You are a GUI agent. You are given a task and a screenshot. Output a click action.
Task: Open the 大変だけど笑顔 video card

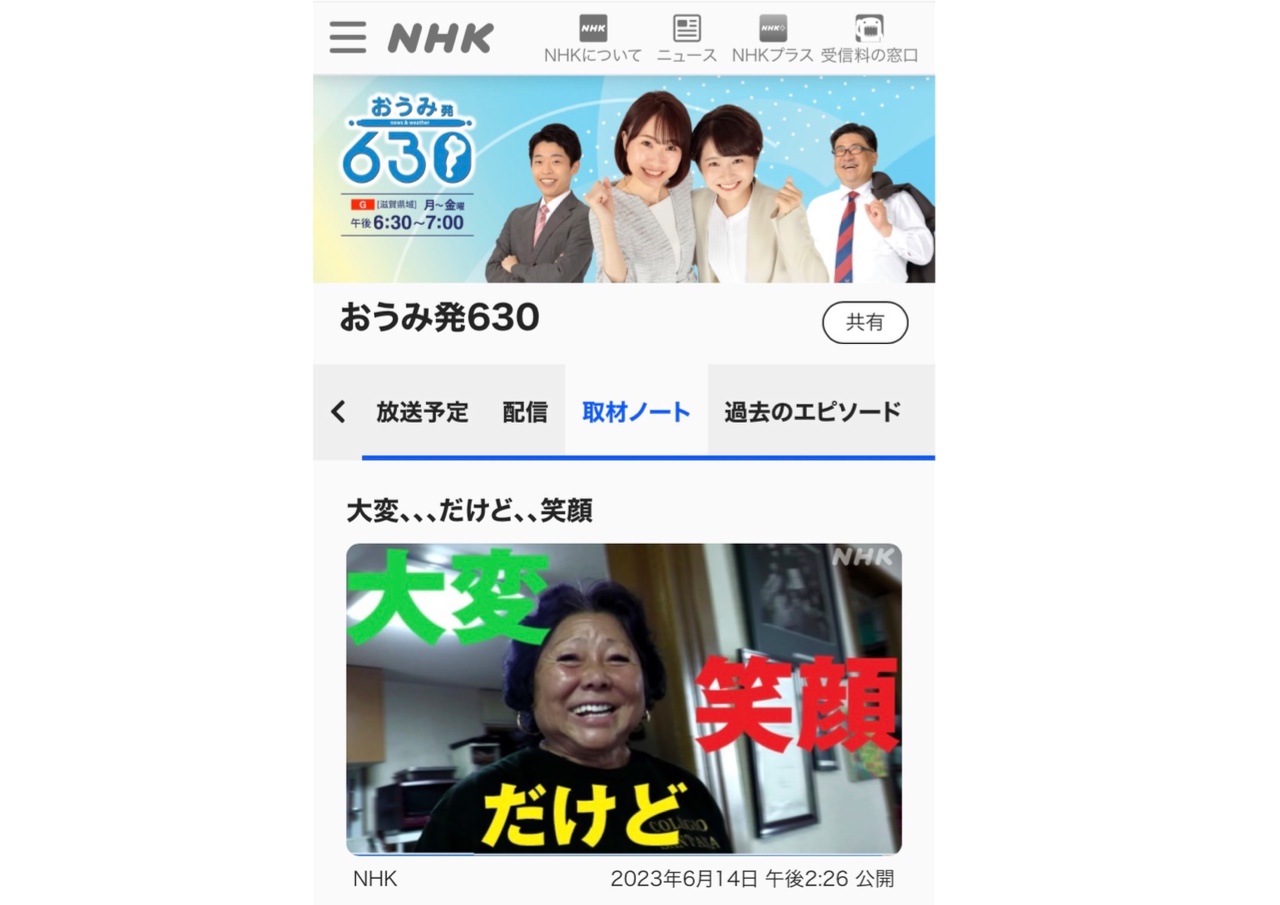624,698
